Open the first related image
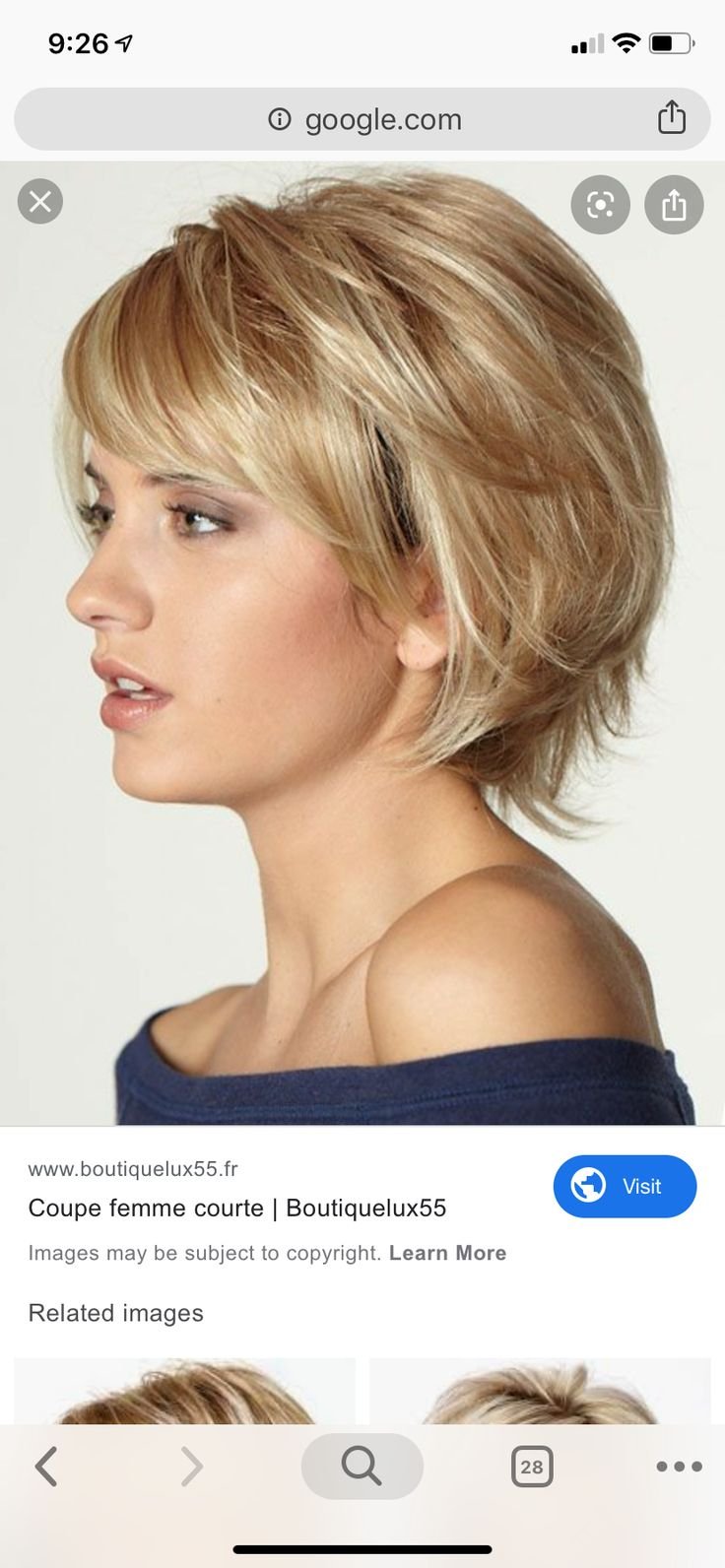Screen dimensions: 725x1568 (184, 1393)
